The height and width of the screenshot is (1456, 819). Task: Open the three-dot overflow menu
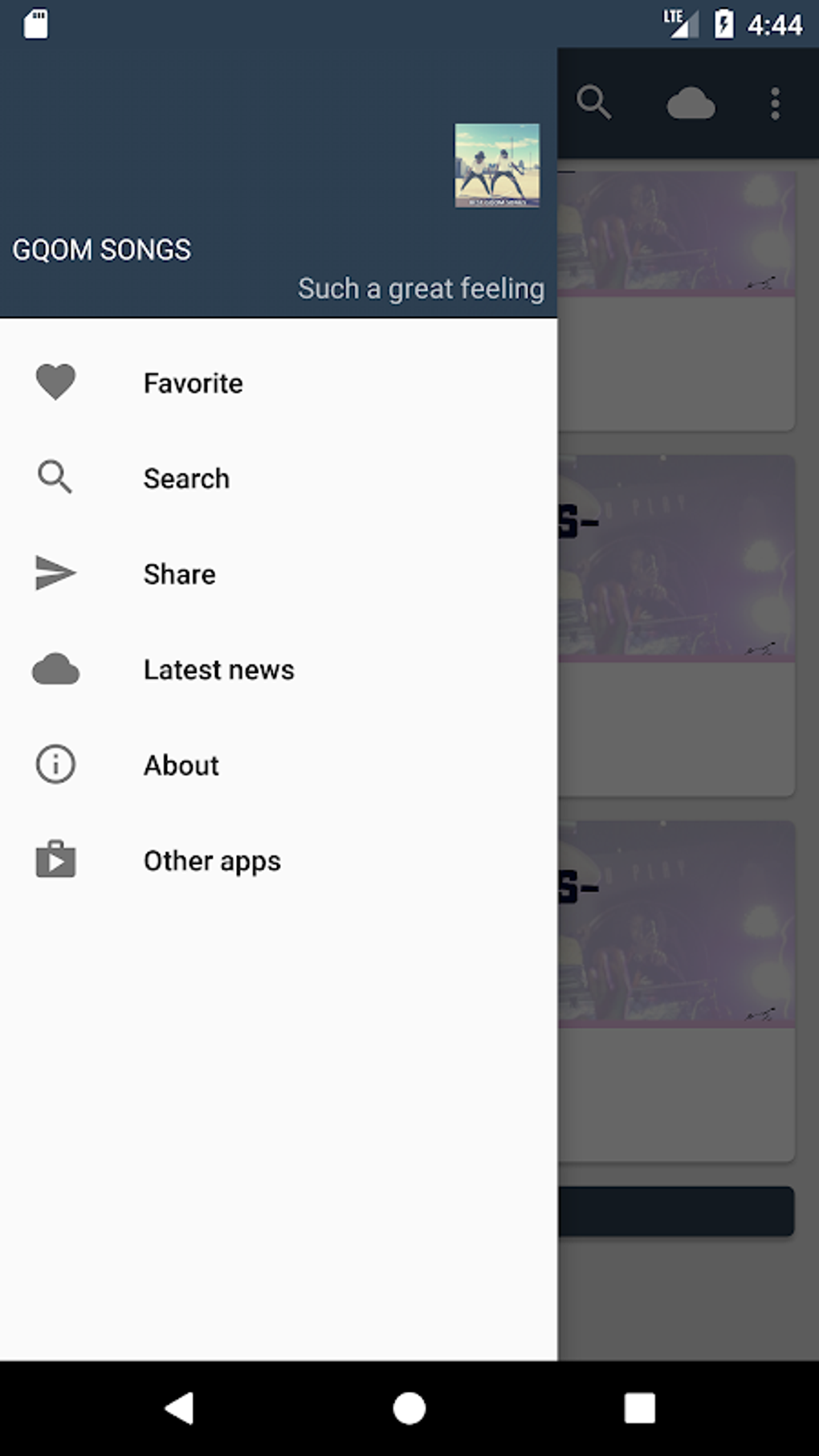coord(775,104)
